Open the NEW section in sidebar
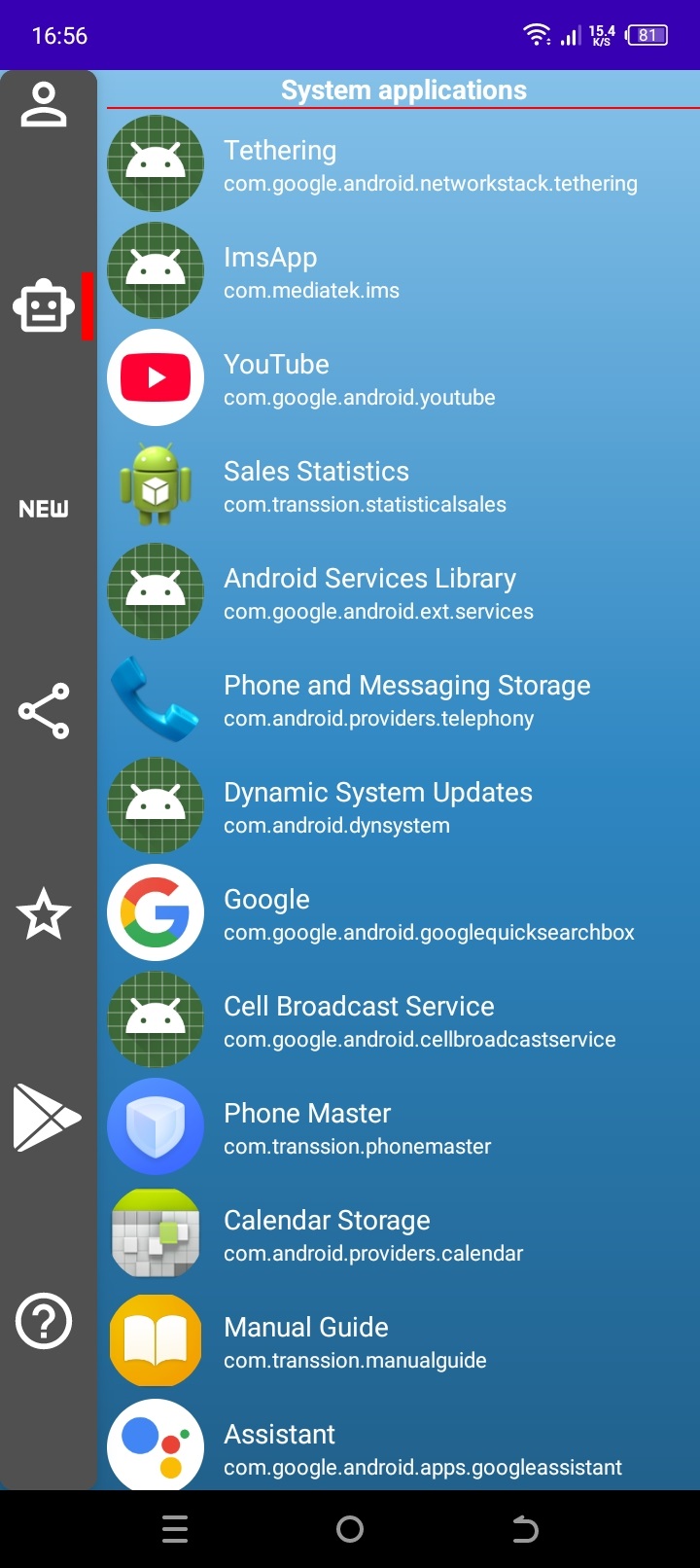The image size is (700, 1568). click(44, 509)
